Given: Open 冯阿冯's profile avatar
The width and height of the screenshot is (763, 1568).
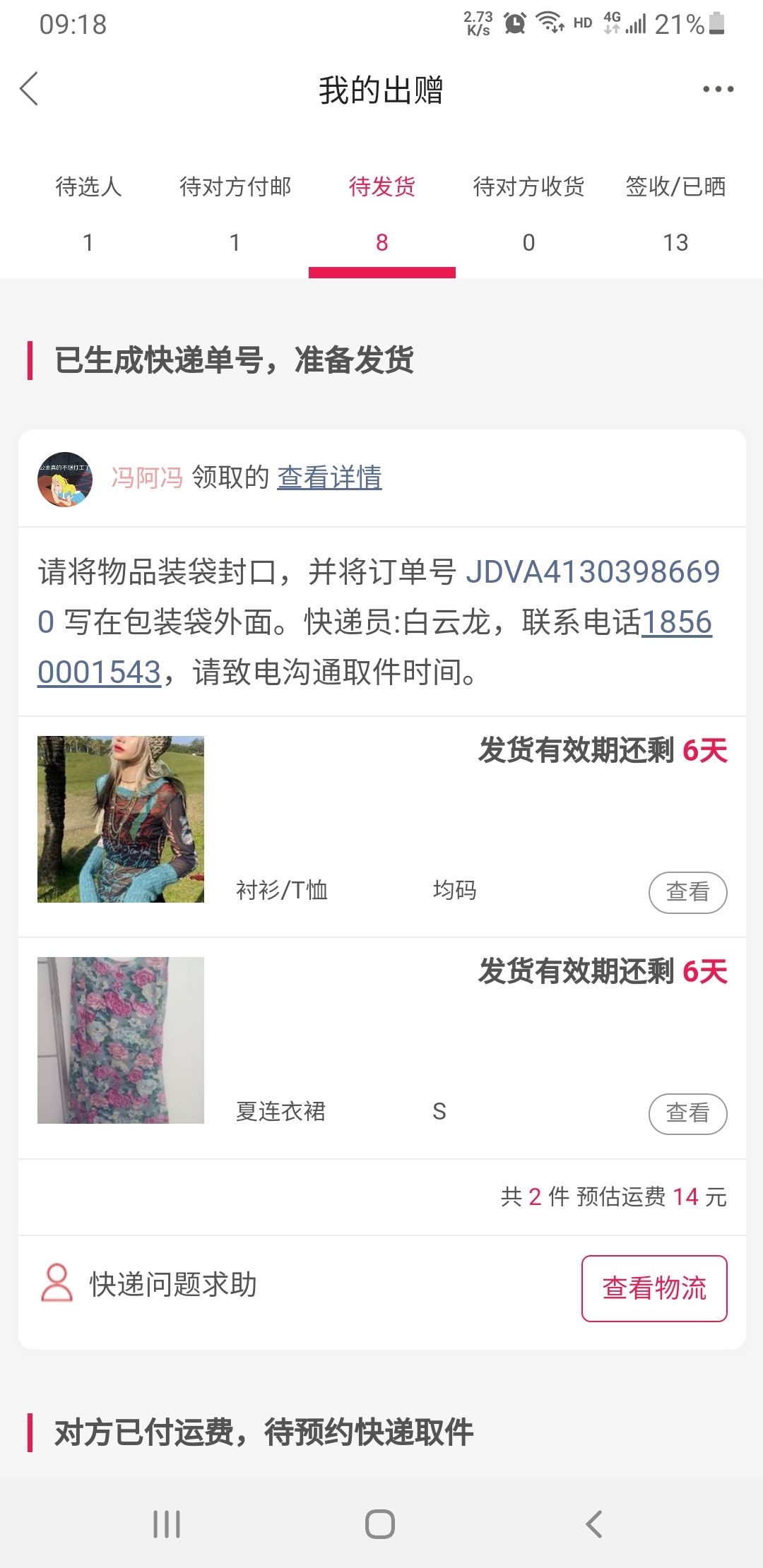Looking at the screenshot, I should [65, 479].
